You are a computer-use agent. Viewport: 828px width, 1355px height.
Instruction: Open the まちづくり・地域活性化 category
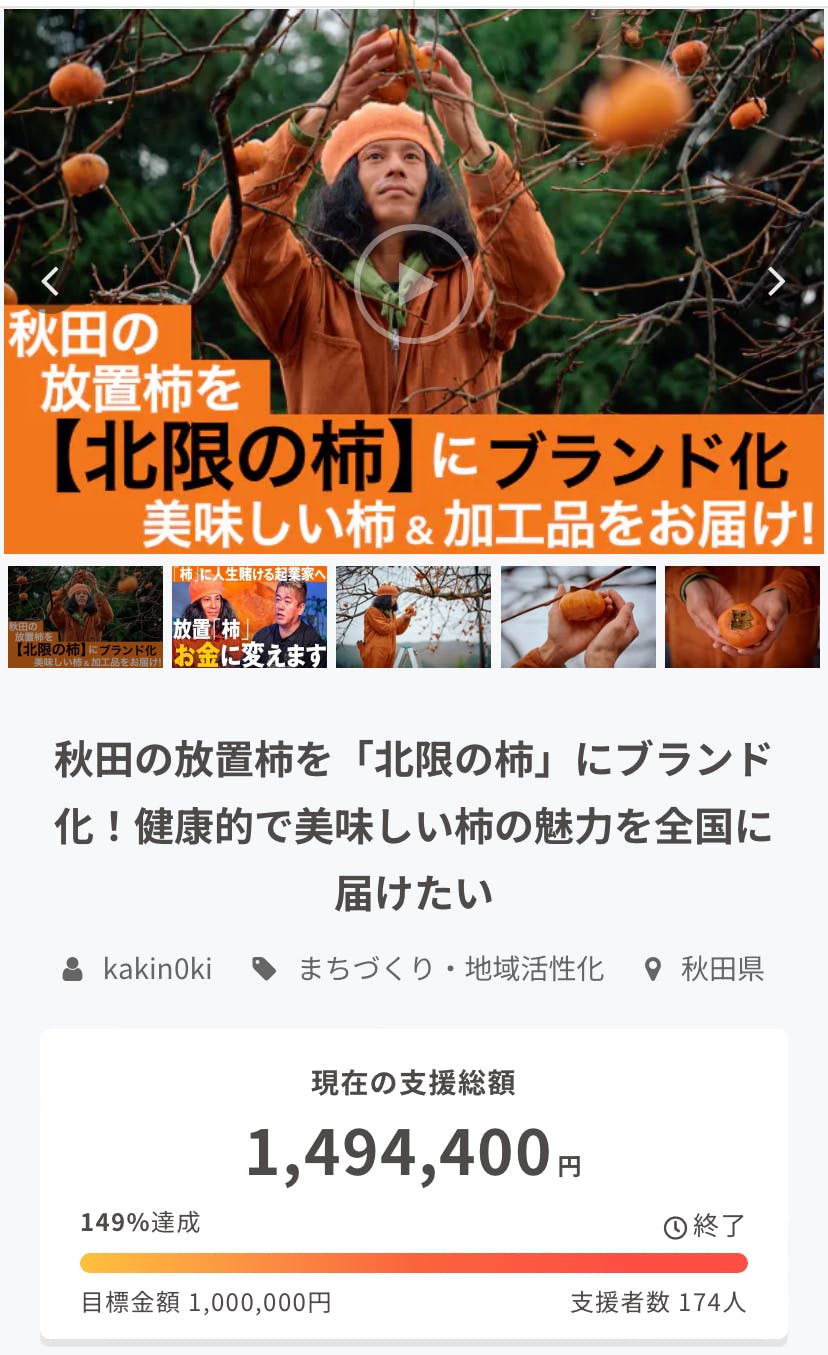(x=450, y=969)
